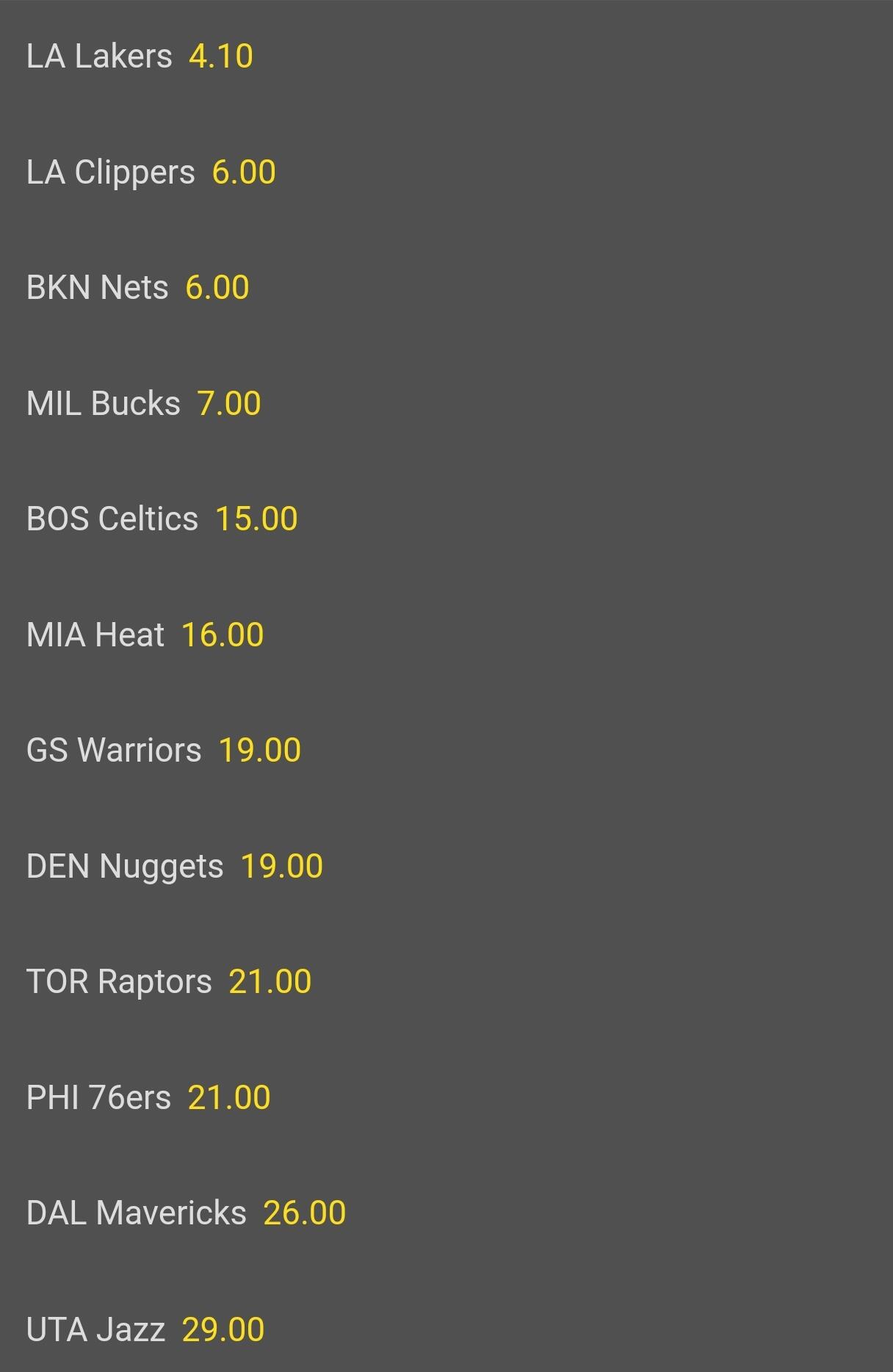Tap the MIA Heat 16.00 selection
The image size is (893, 1372).
coord(145,635)
